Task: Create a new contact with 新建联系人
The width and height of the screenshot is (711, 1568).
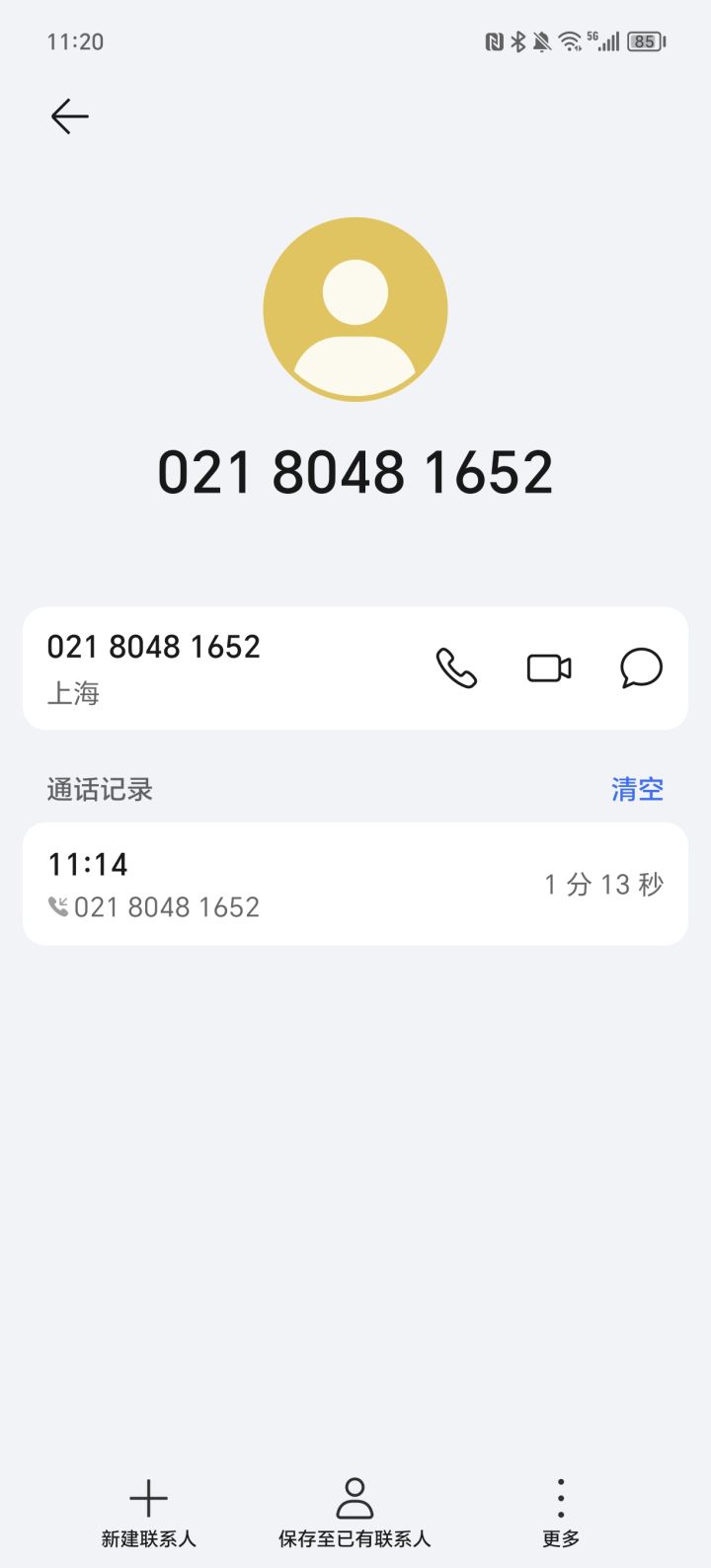Action: 149,1513
